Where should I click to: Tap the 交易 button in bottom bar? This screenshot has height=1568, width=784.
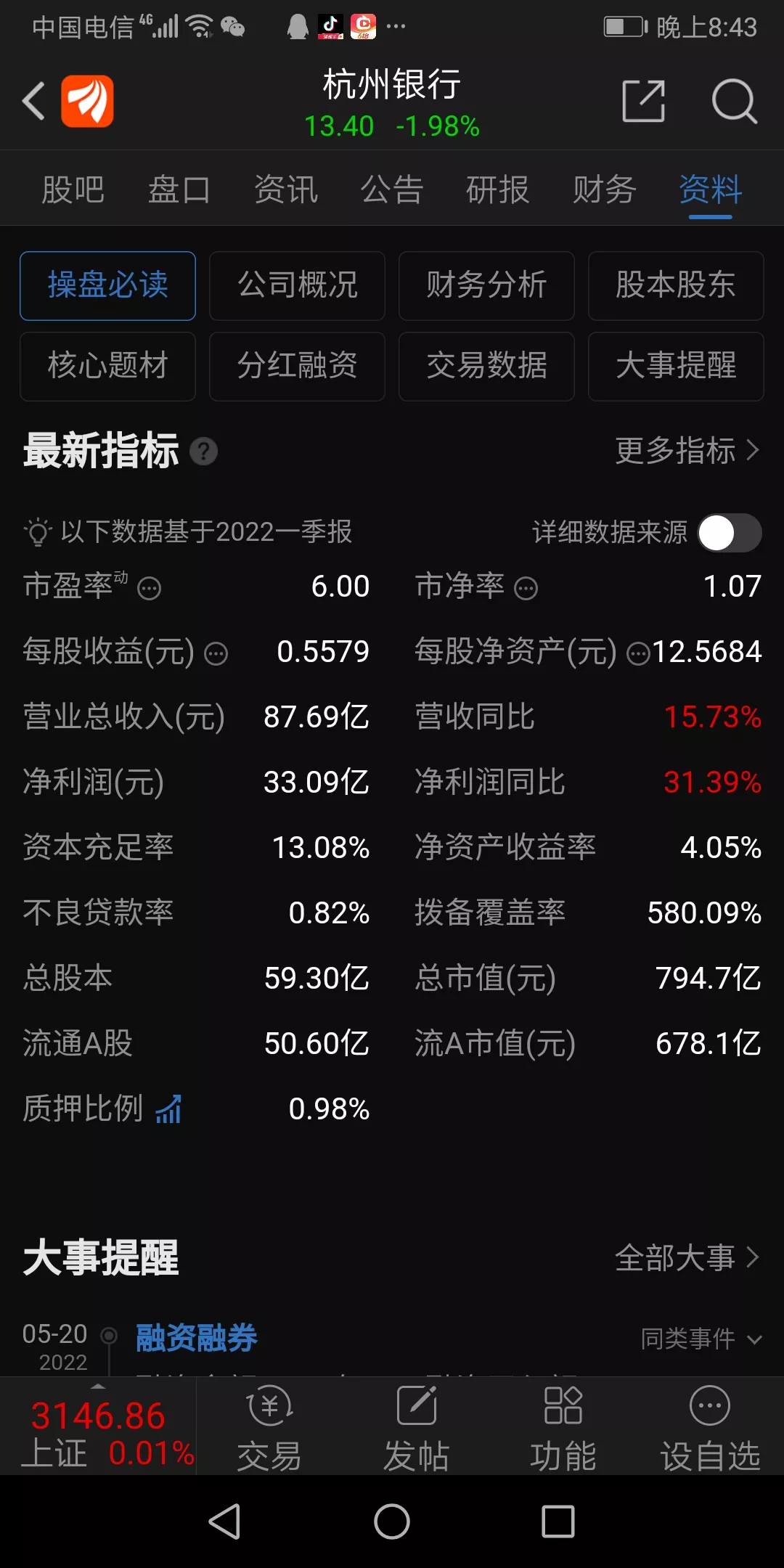click(269, 1428)
